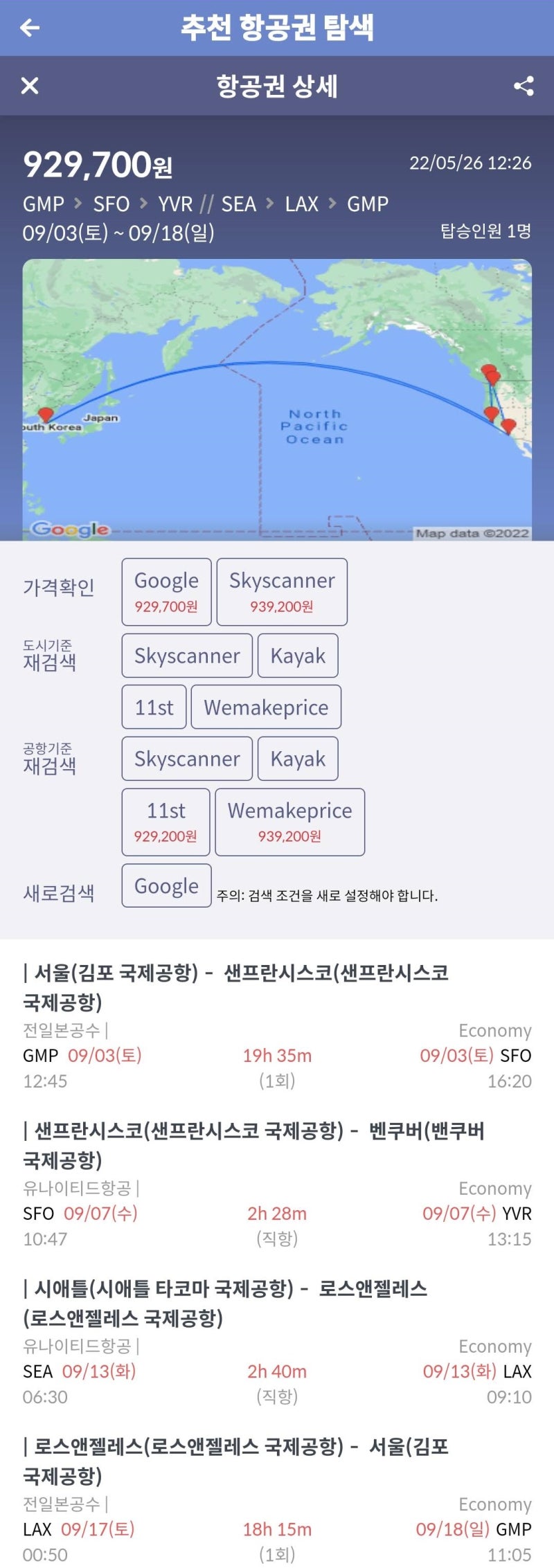
Task: Re-search by city on Skyscanner
Action: pyautogui.click(x=187, y=656)
